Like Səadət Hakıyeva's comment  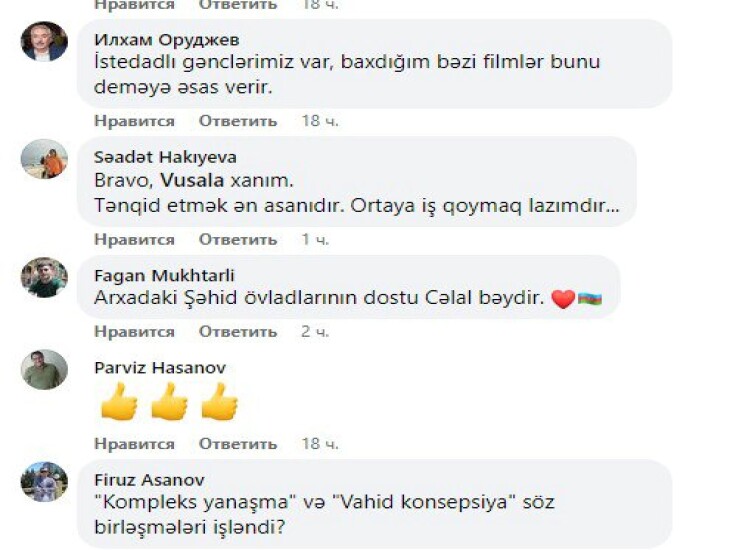[134, 240]
